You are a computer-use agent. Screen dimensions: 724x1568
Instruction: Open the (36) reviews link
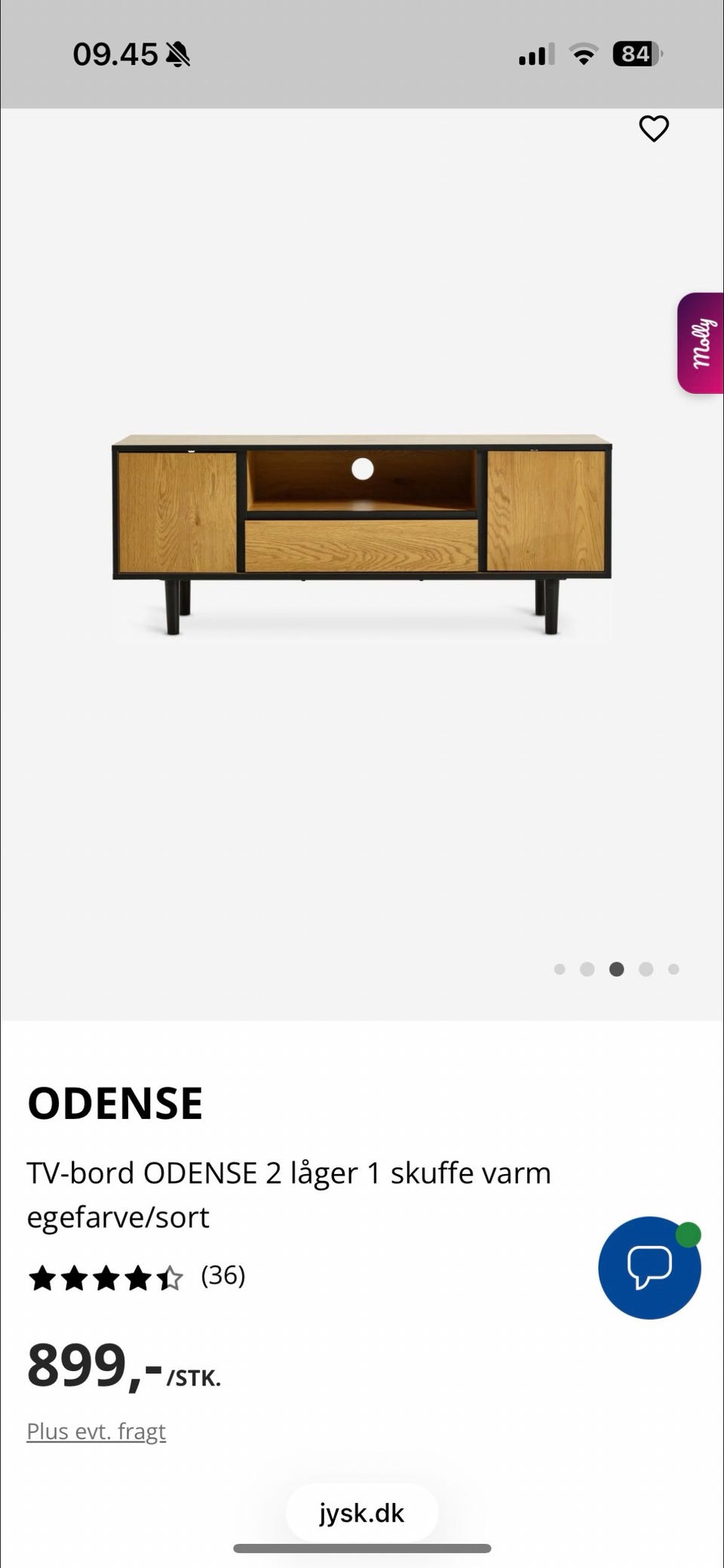pos(222,1275)
